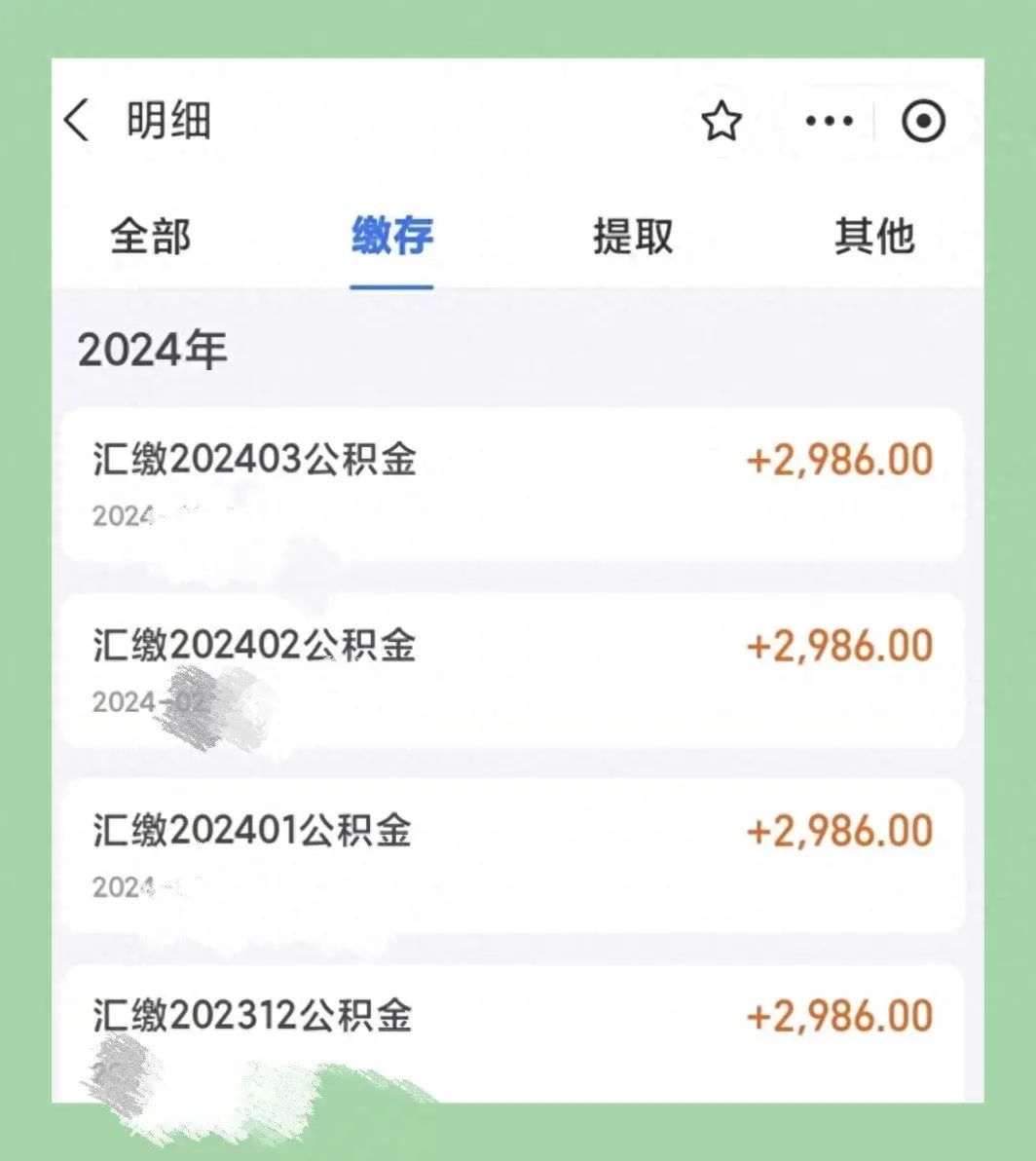Open the 汇缴202403公积金 record
This screenshot has width=1036, height=1161.
[512, 483]
